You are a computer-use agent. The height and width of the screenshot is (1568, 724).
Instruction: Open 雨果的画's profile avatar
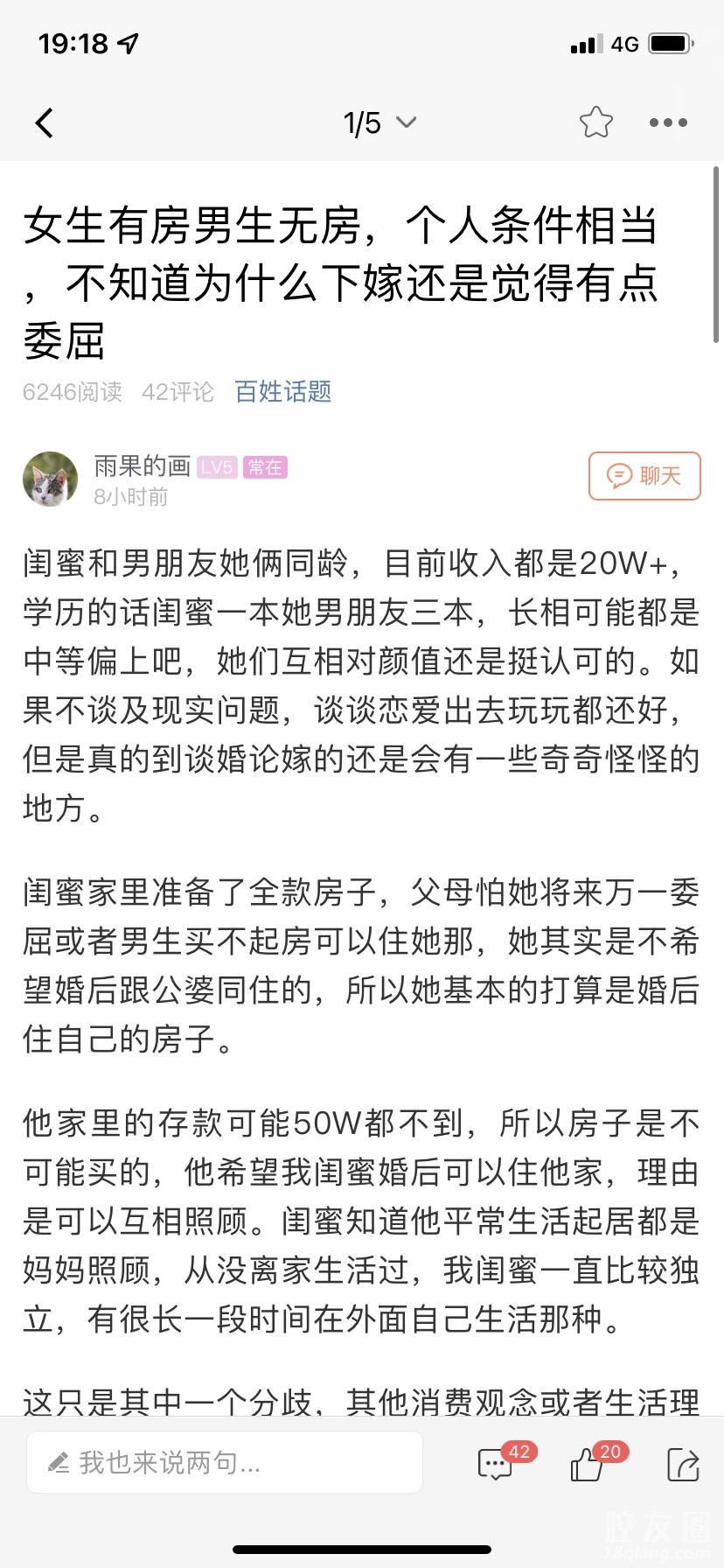pos(50,479)
